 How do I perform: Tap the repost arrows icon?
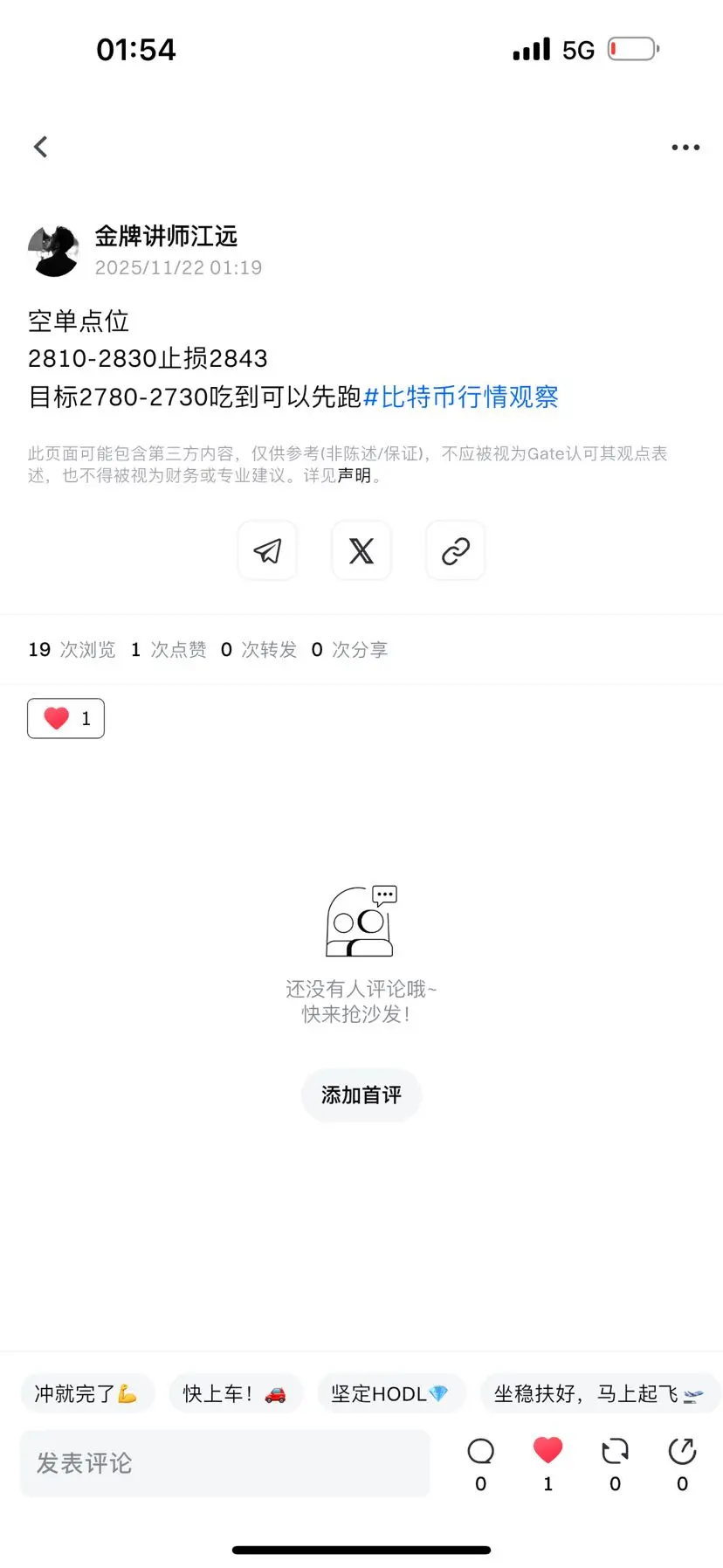(x=615, y=1450)
